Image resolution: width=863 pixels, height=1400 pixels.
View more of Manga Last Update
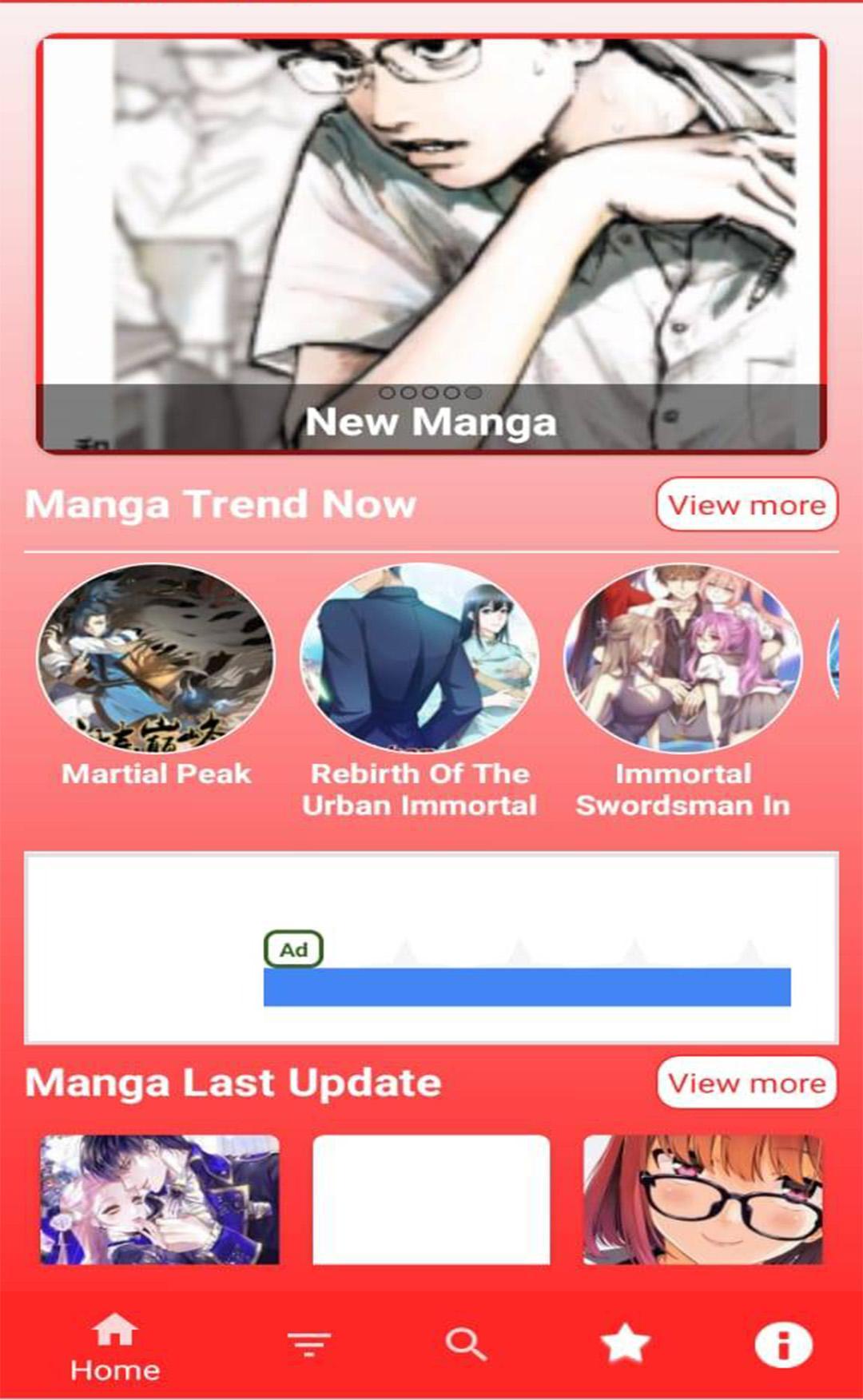coord(746,1083)
